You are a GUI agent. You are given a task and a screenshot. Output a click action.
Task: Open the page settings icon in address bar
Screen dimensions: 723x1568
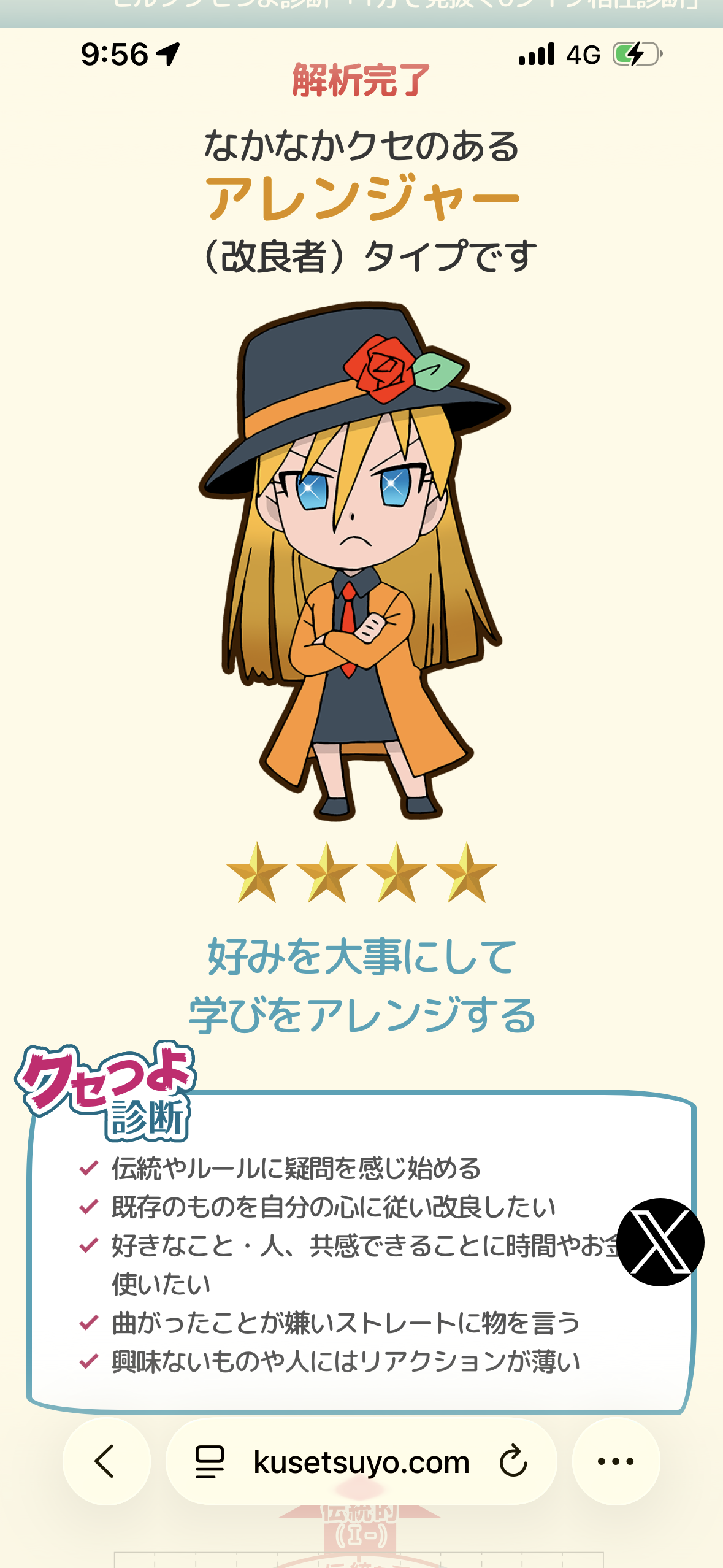pos(209,1462)
